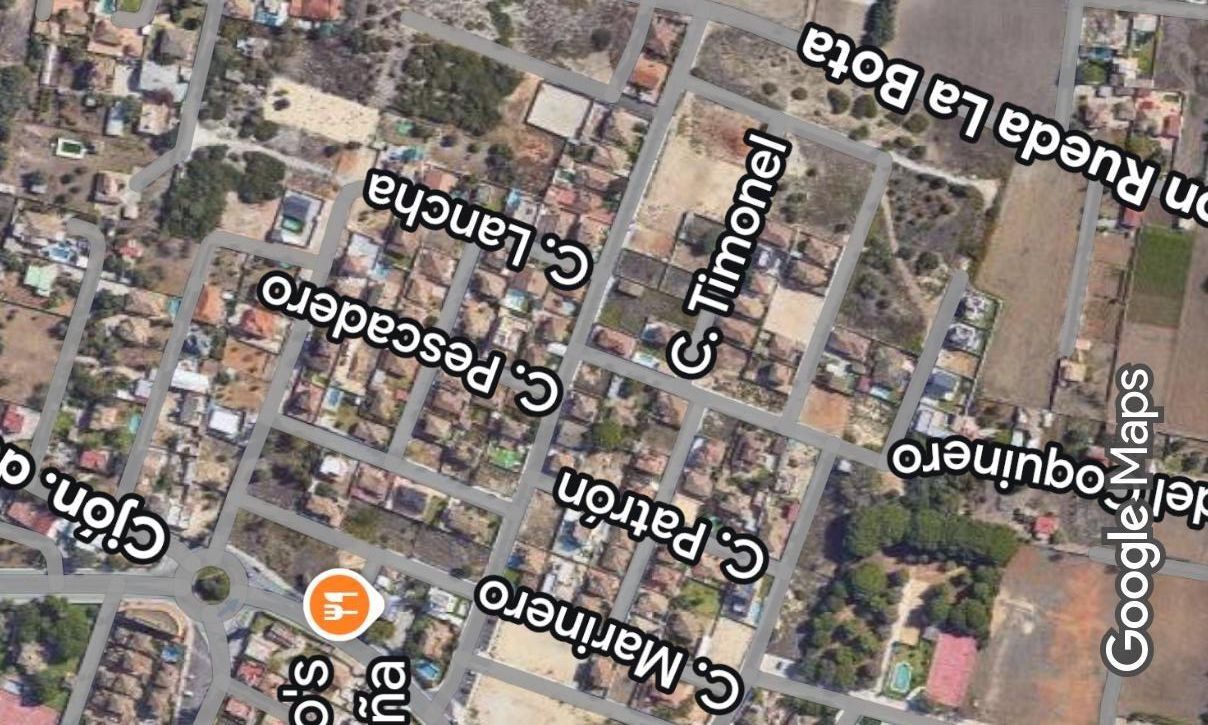
Task: Tap the orange restaurant marker pin
Action: 341,603
